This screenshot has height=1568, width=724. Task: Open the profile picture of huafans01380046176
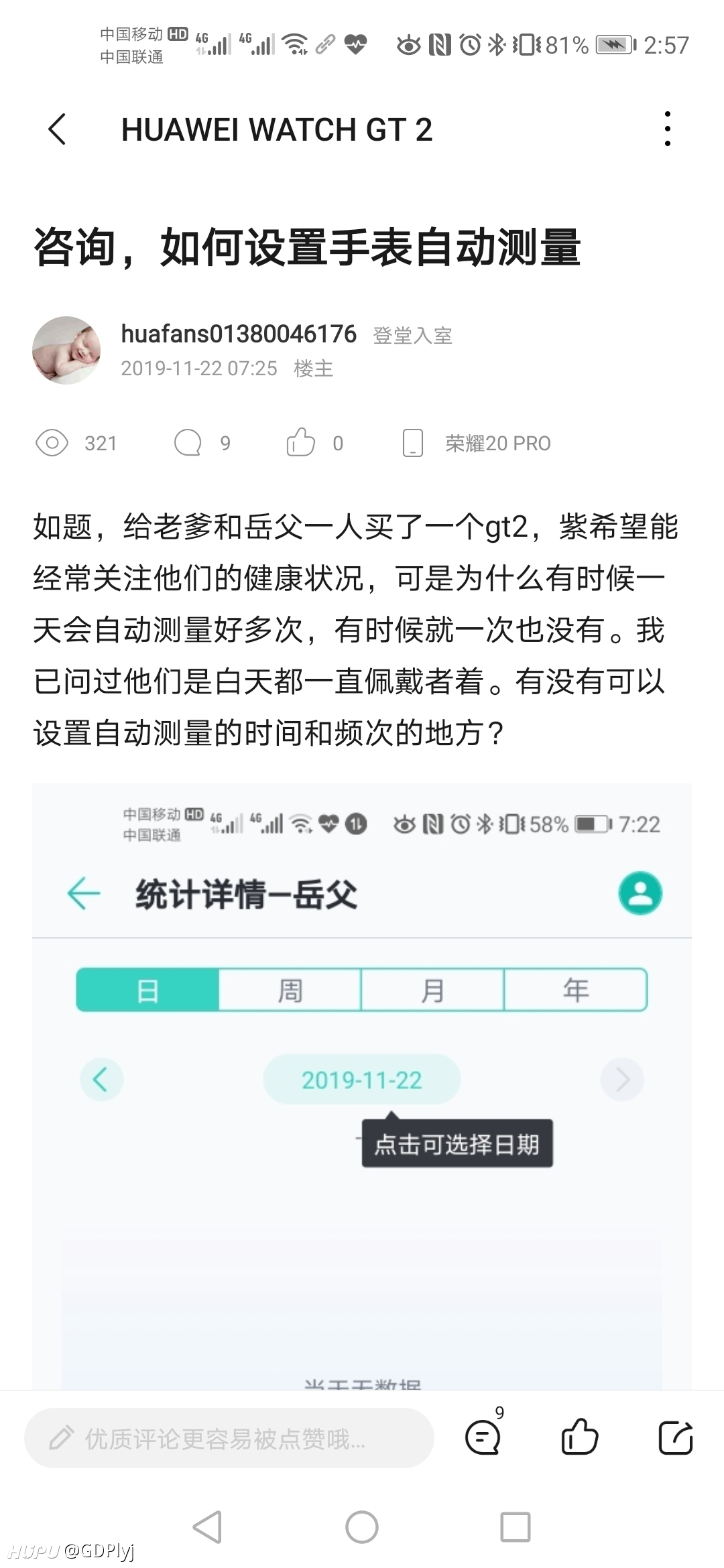(66, 350)
